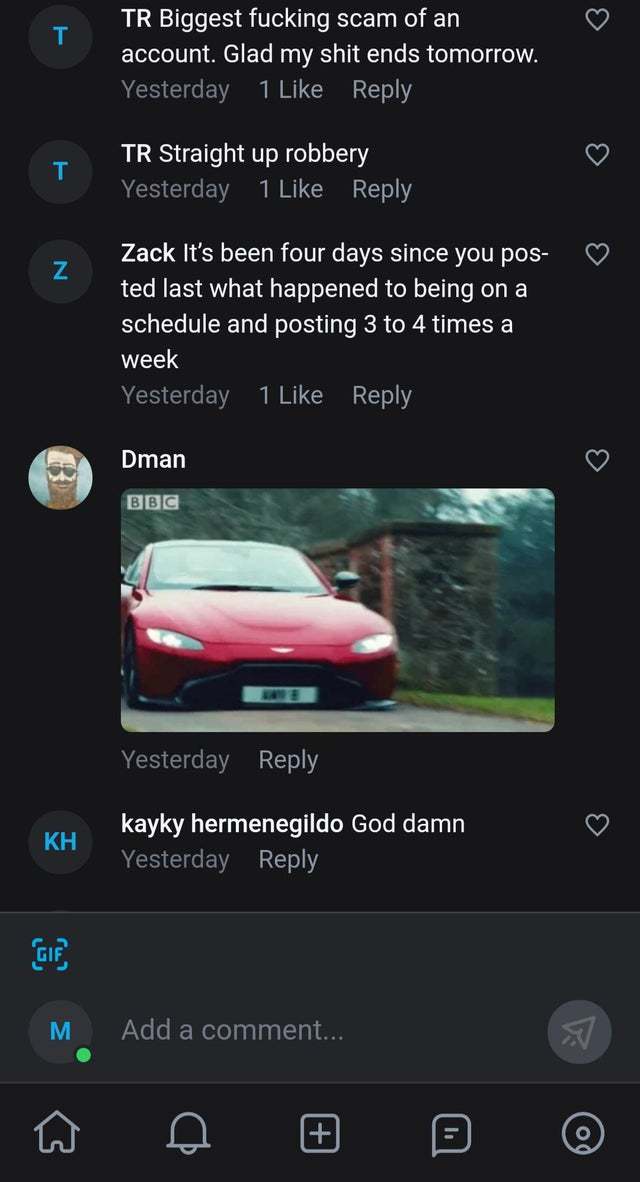640x1182 pixels.
Task: Like TR's 'Biggest scam' comment
Action: pos(596,20)
